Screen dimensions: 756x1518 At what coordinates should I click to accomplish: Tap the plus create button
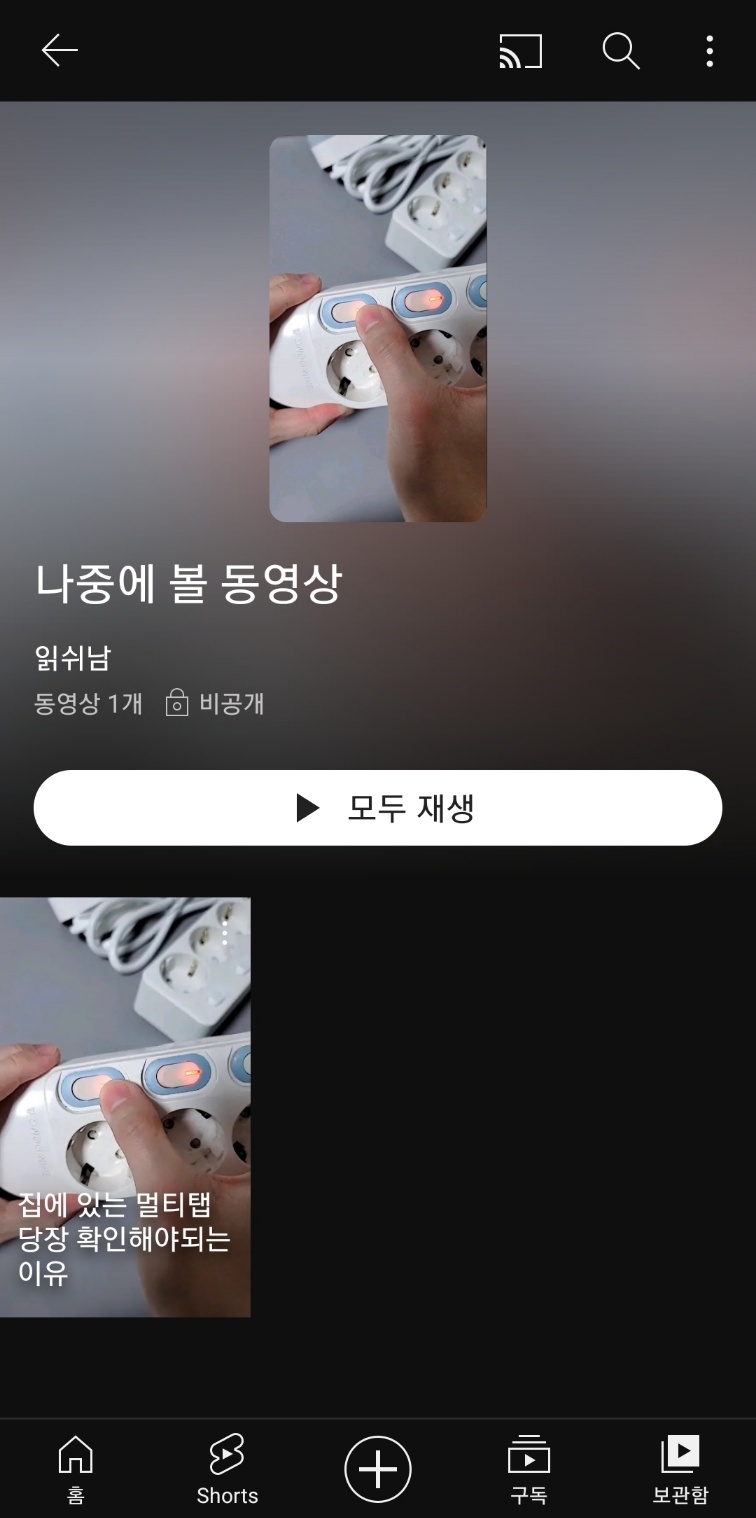(x=378, y=1469)
